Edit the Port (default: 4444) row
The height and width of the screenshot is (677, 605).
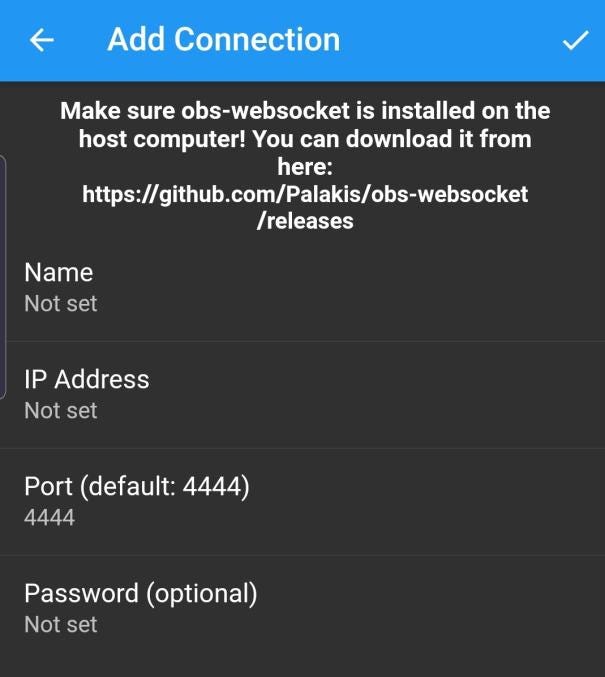[302, 501]
